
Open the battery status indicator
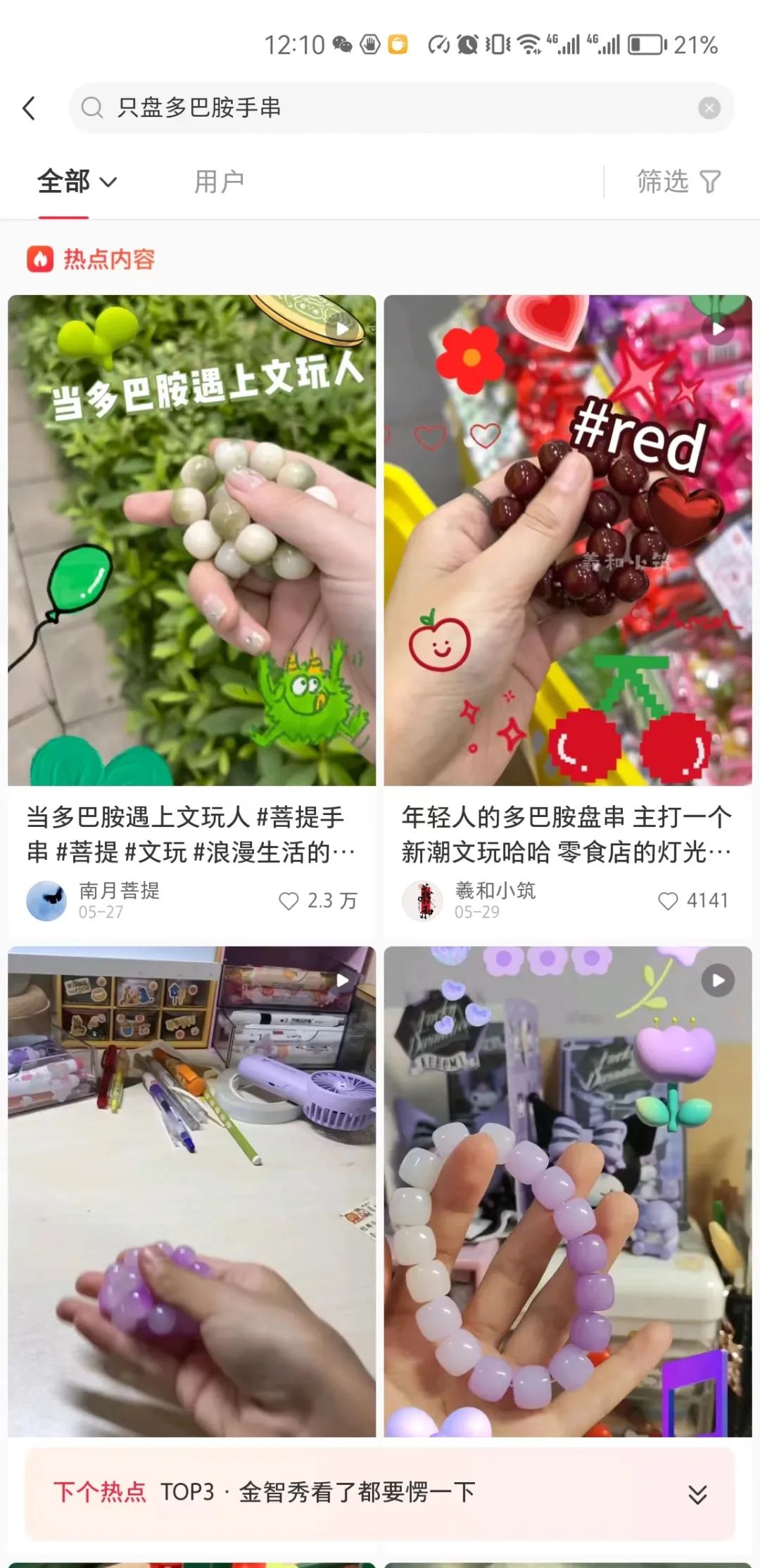(646, 44)
